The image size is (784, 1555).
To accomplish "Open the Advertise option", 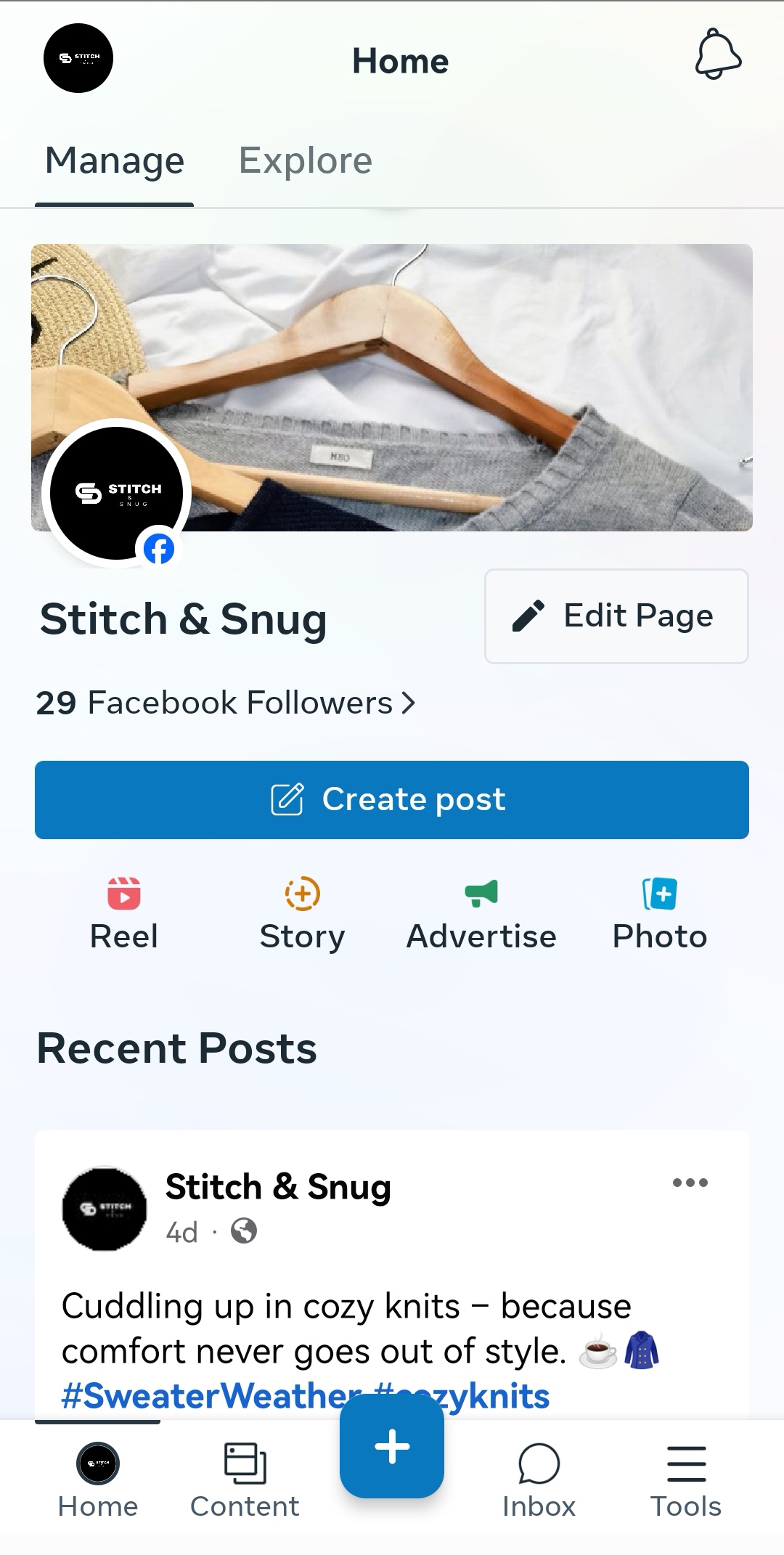I will (x=481, y=914).
